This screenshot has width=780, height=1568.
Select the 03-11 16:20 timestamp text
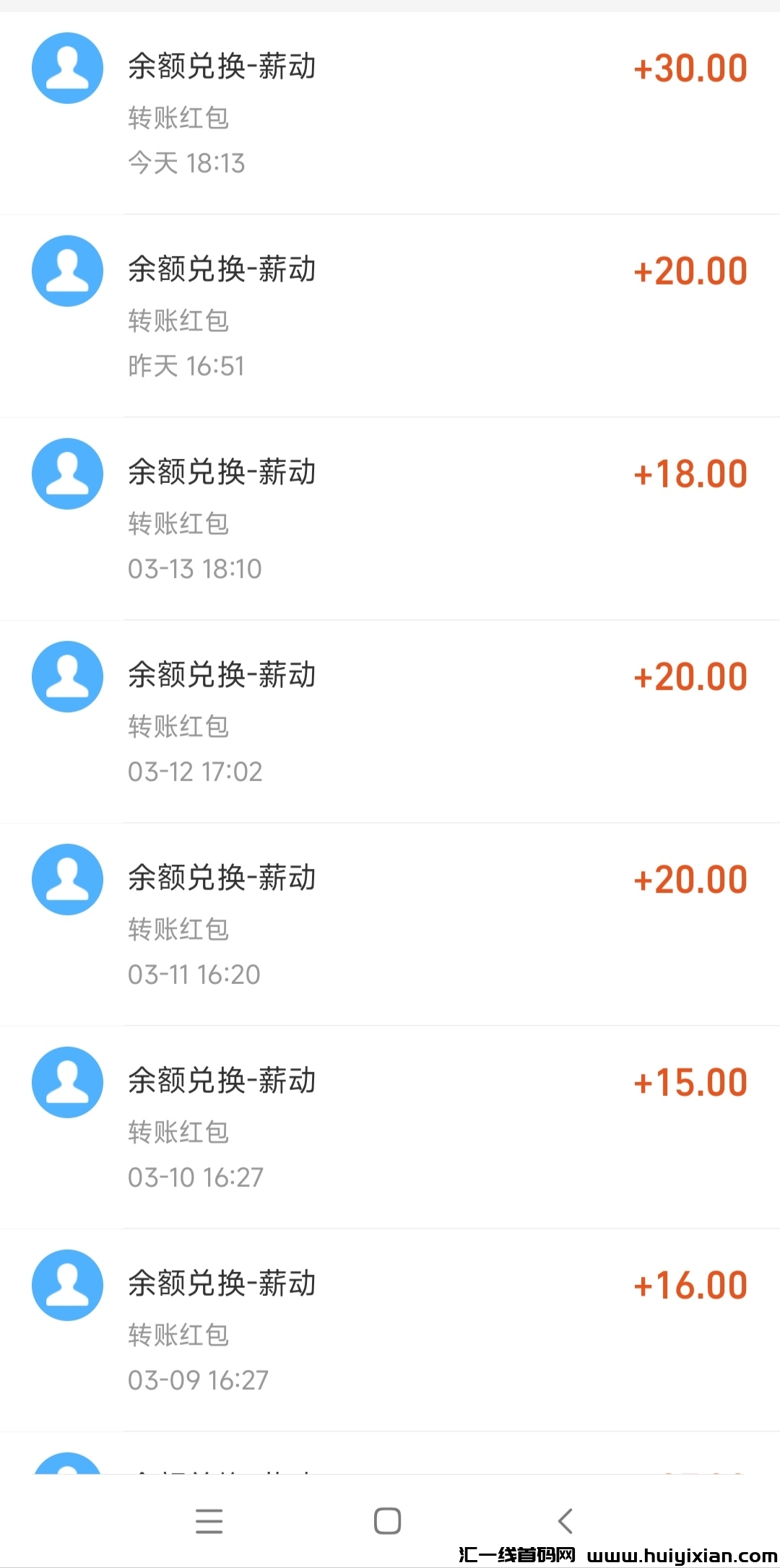coord(194,975)
